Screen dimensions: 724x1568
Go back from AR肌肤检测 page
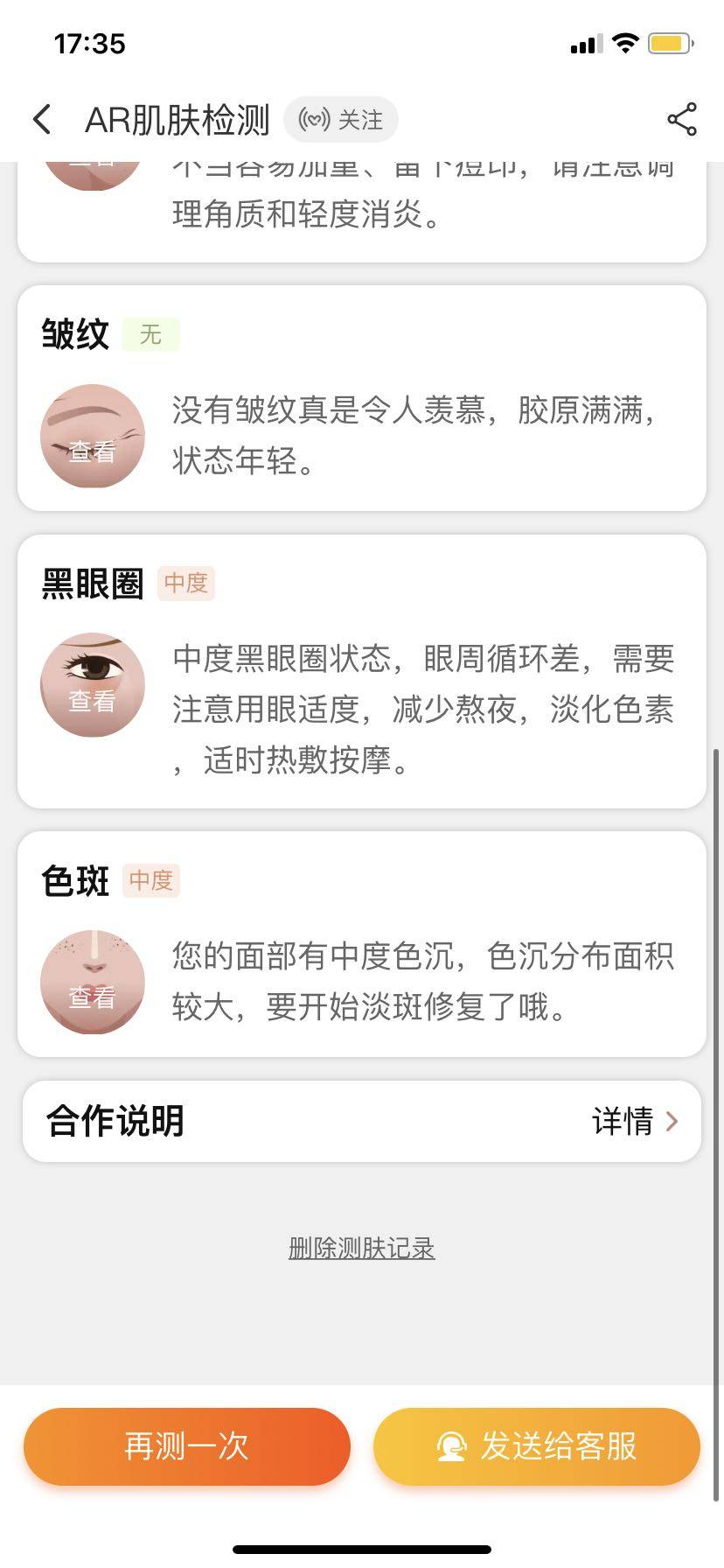coord(41,120)
